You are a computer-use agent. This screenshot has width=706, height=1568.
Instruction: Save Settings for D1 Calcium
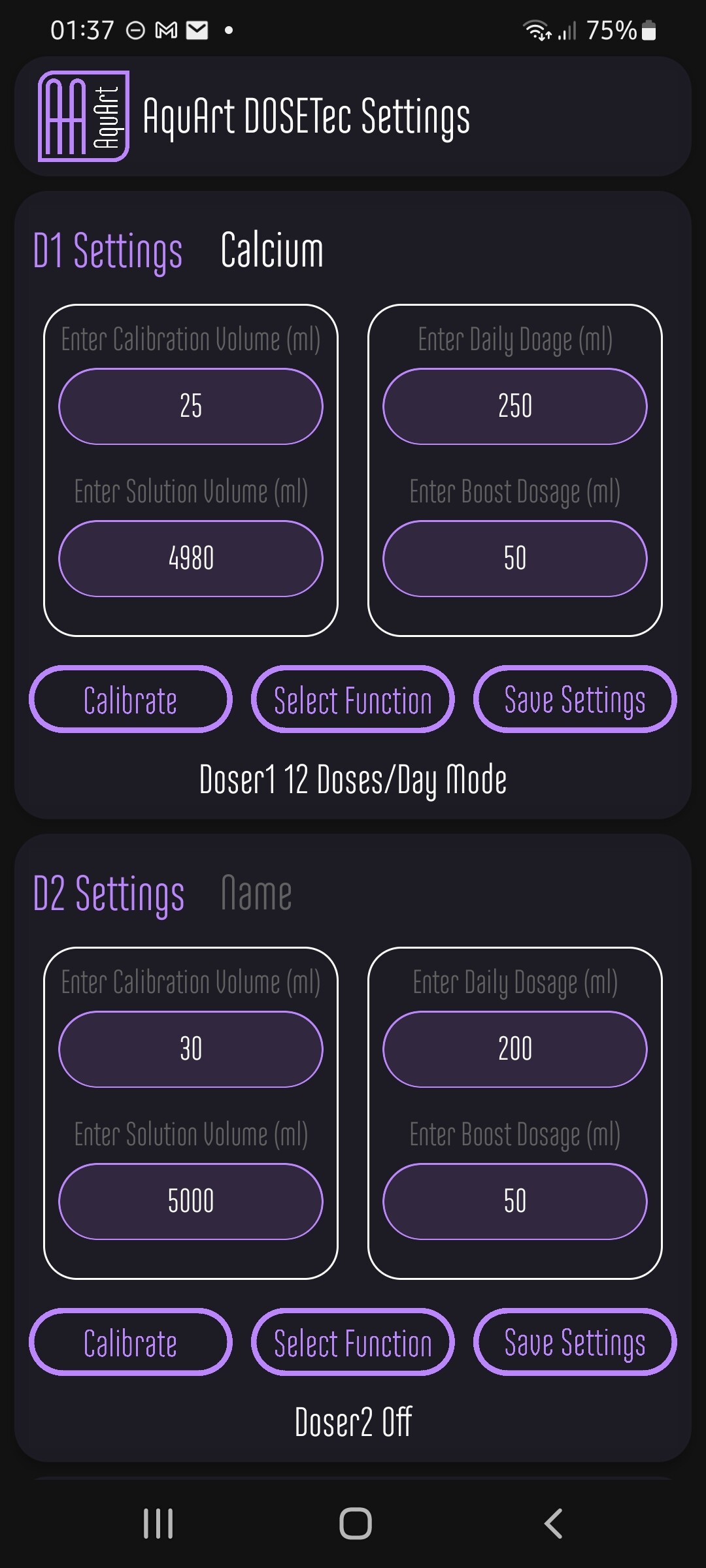[x=575, y=700]
